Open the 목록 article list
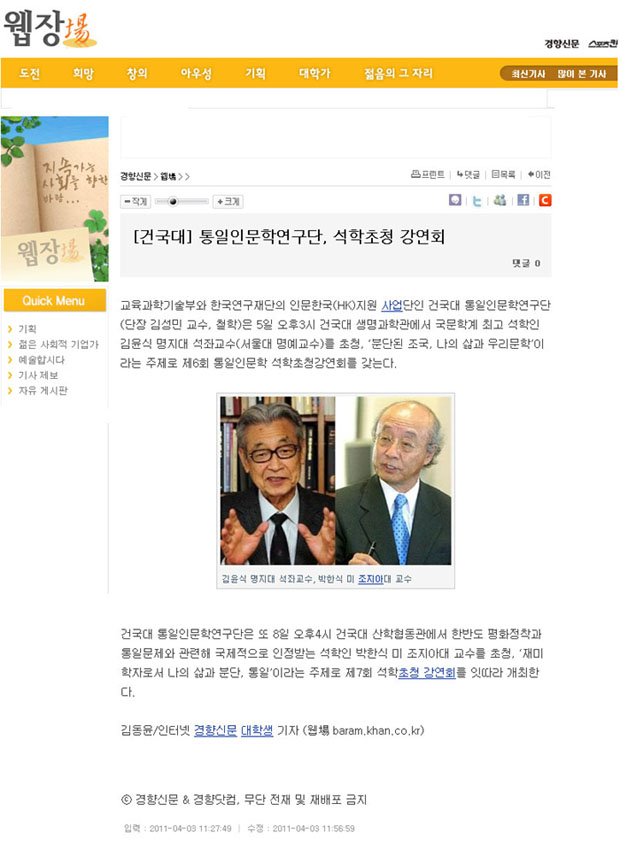620x857 pixels. pyautogui.click(x=503, y=174)
